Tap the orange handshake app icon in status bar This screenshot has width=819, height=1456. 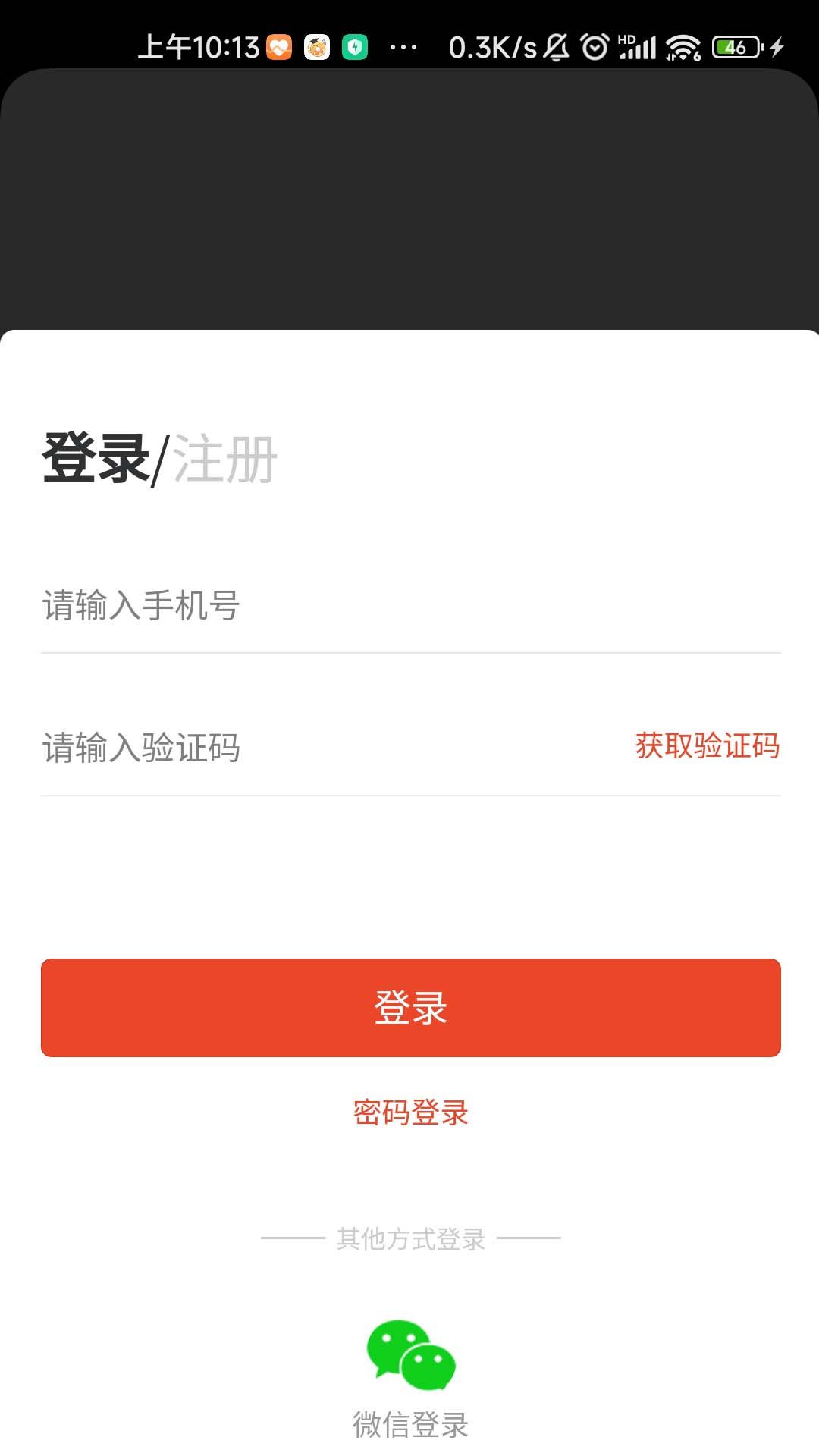tap(278, 45)
